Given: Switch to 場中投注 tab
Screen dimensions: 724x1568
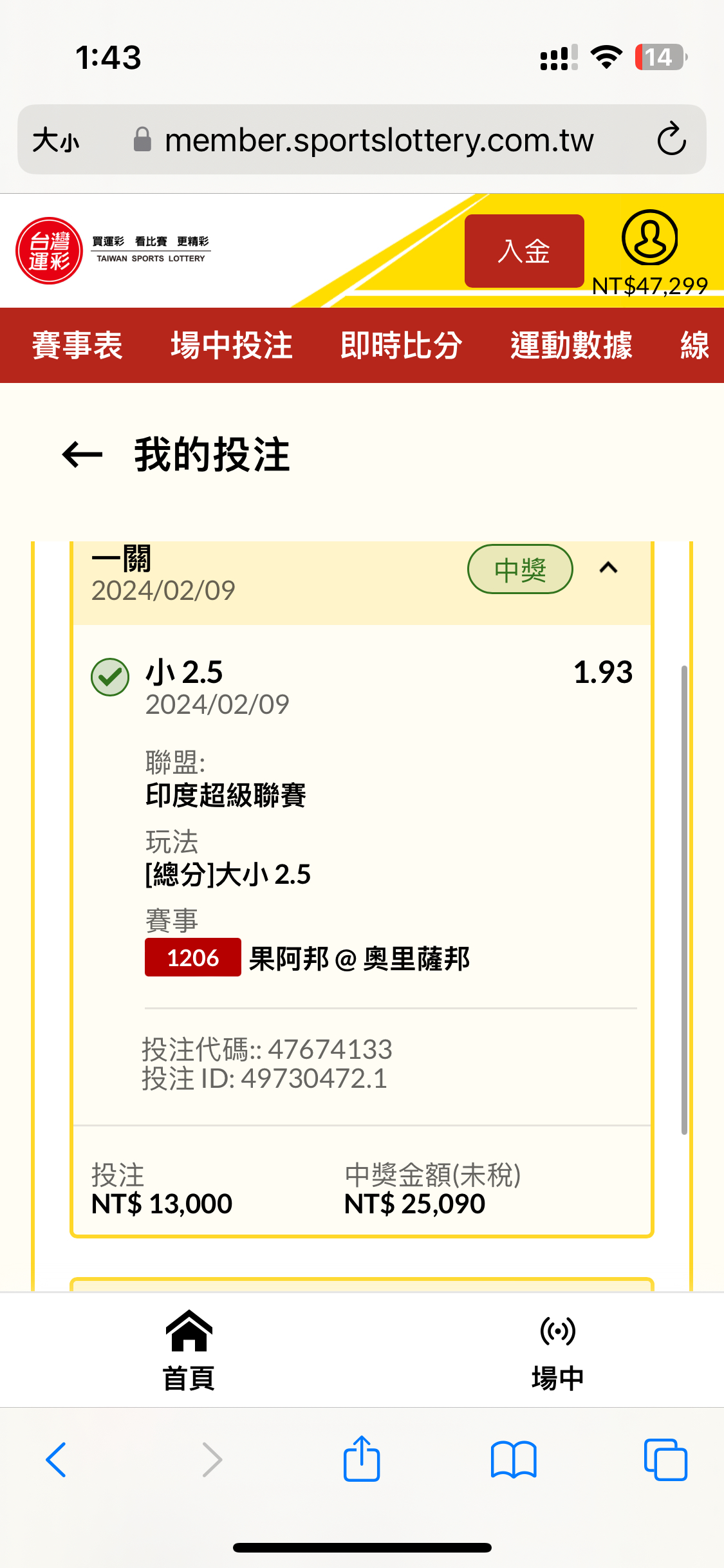Looking at the screenshot, I should point(232,345).
